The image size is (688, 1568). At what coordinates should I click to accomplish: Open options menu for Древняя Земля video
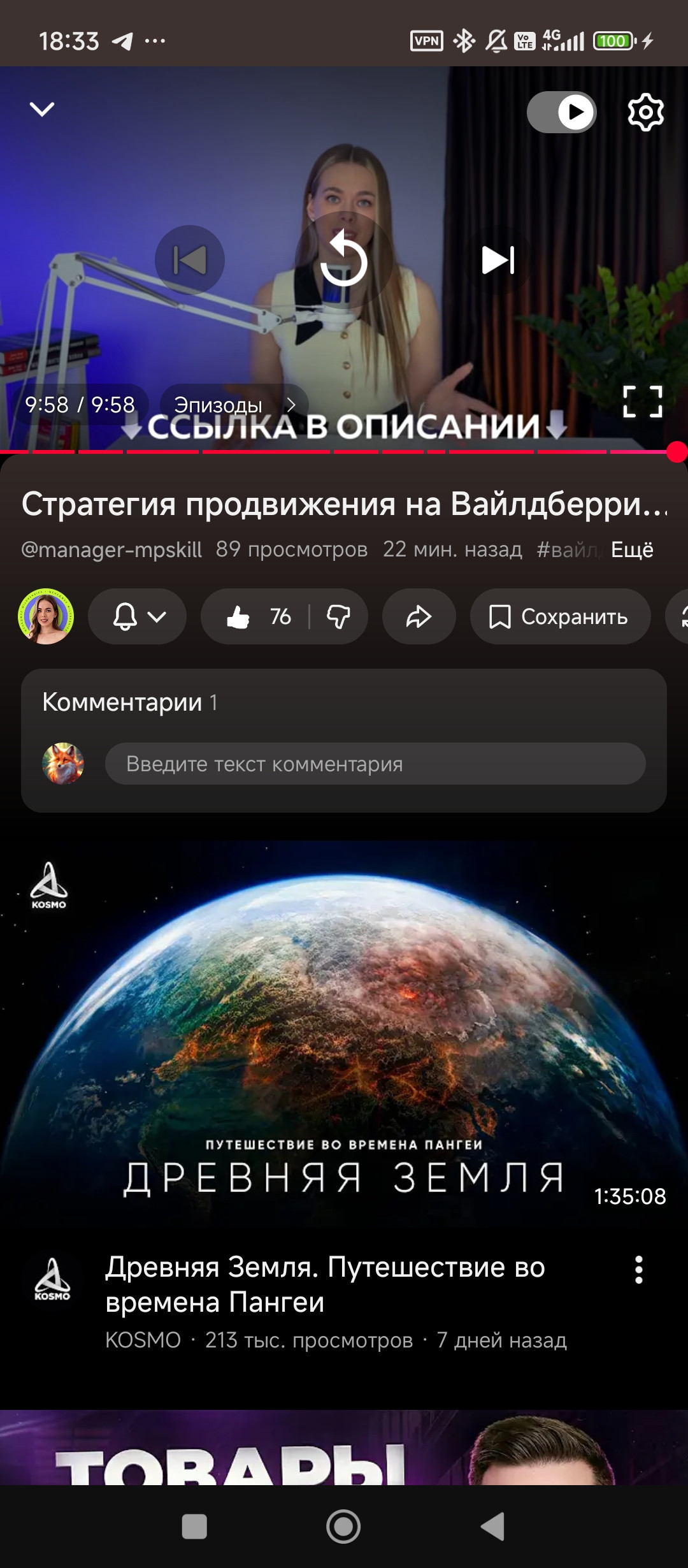pos(638,1270)
